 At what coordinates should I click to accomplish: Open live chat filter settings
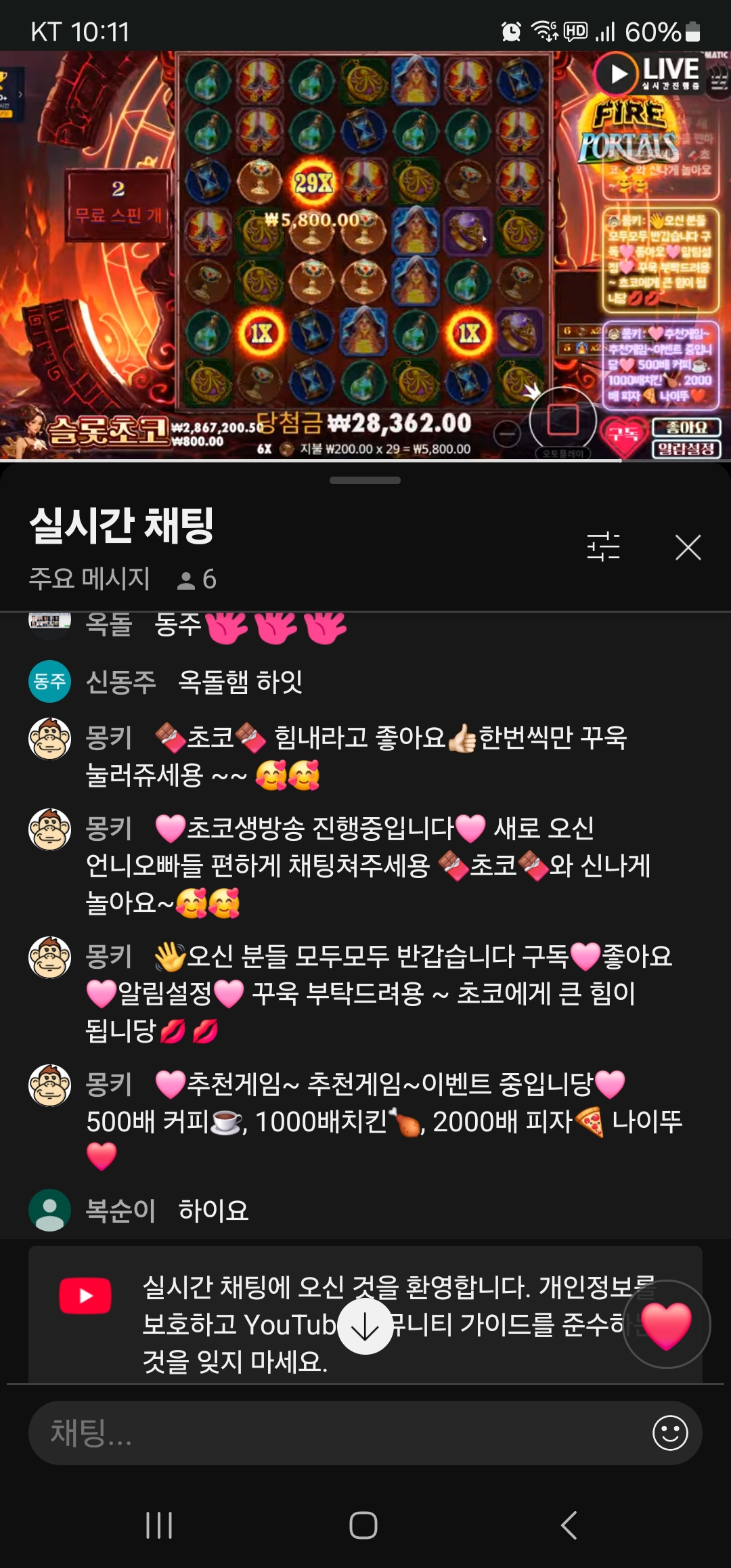coord(603,546)
